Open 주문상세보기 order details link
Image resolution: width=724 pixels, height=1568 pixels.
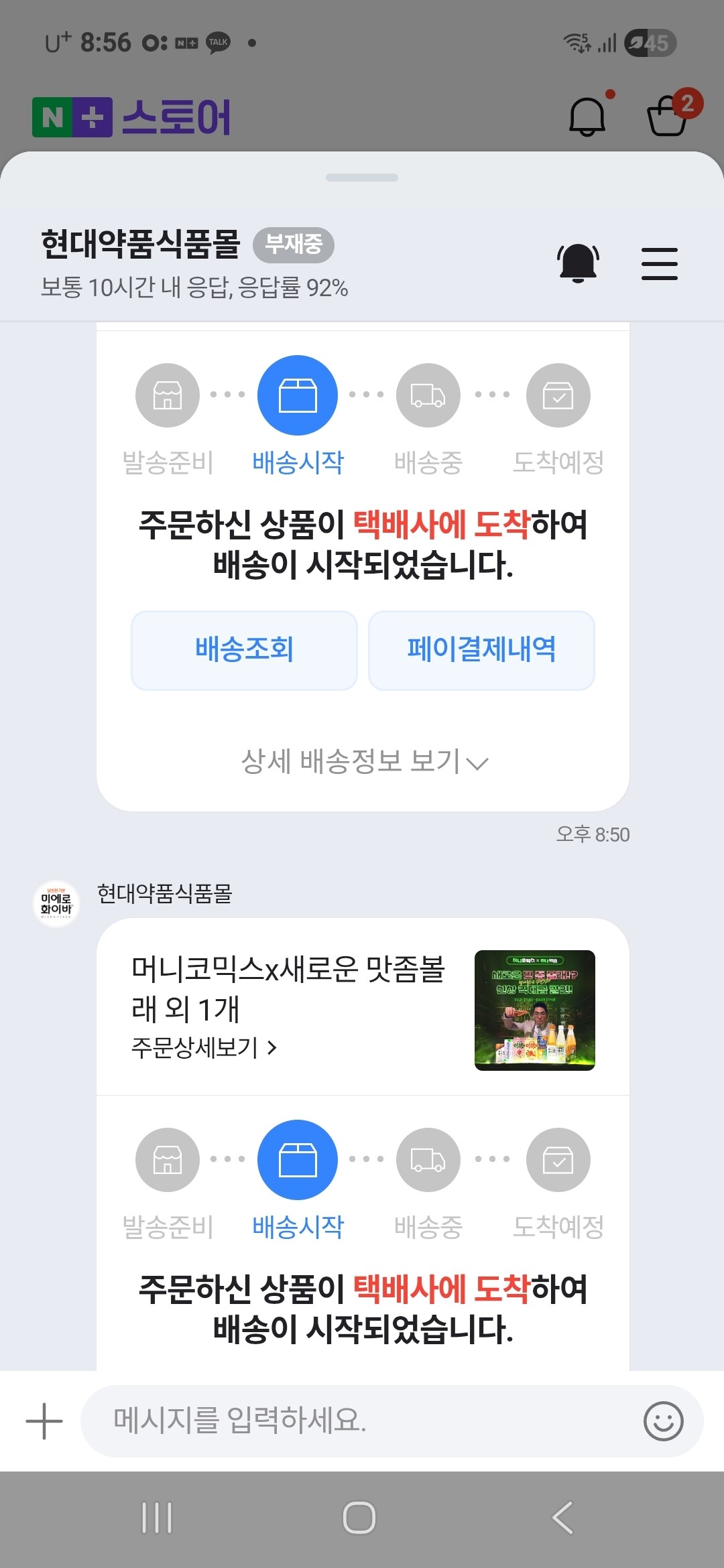[204, 1047]
